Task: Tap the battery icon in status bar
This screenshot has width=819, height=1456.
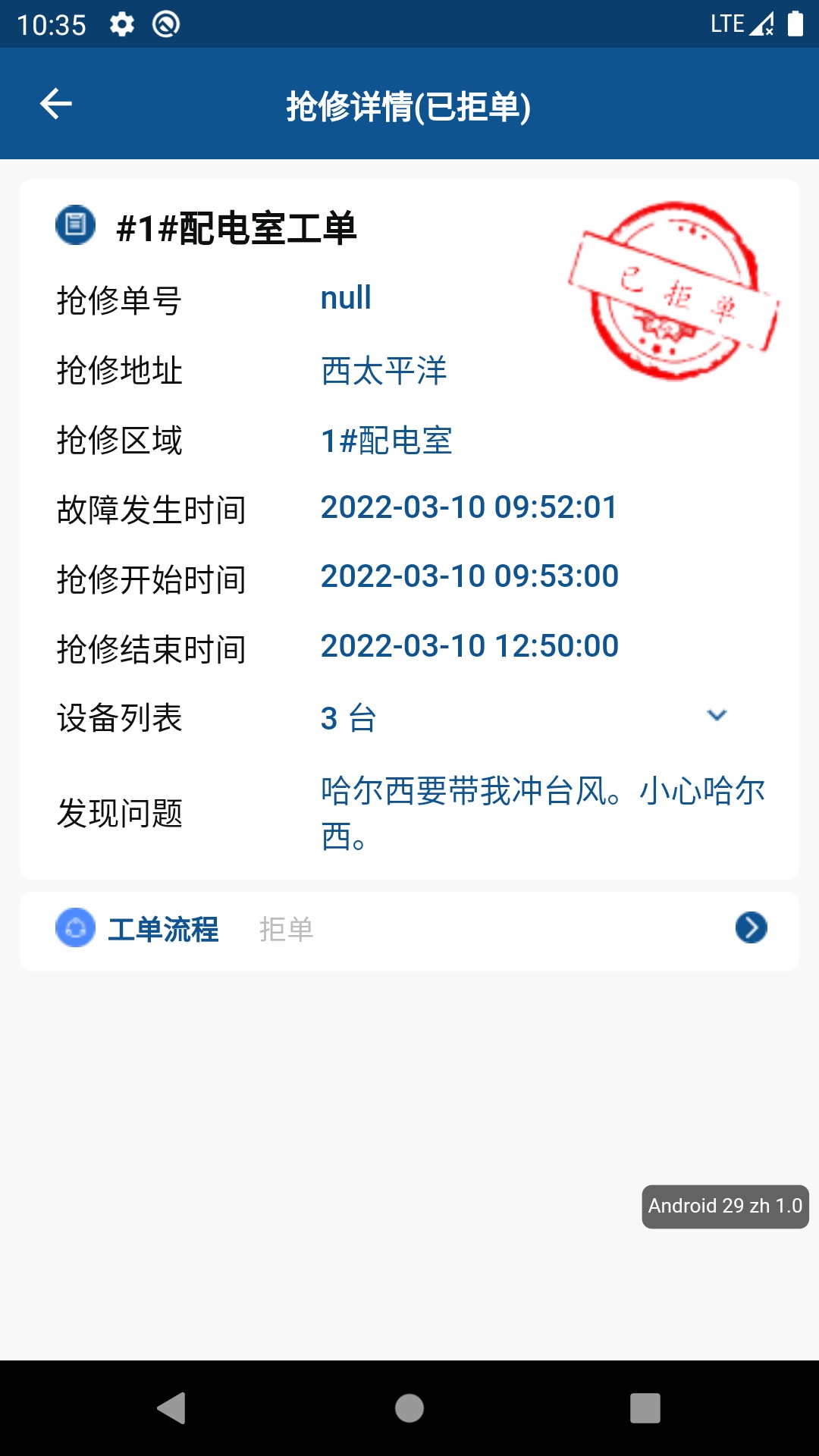Action: click(x=794, y=24)
